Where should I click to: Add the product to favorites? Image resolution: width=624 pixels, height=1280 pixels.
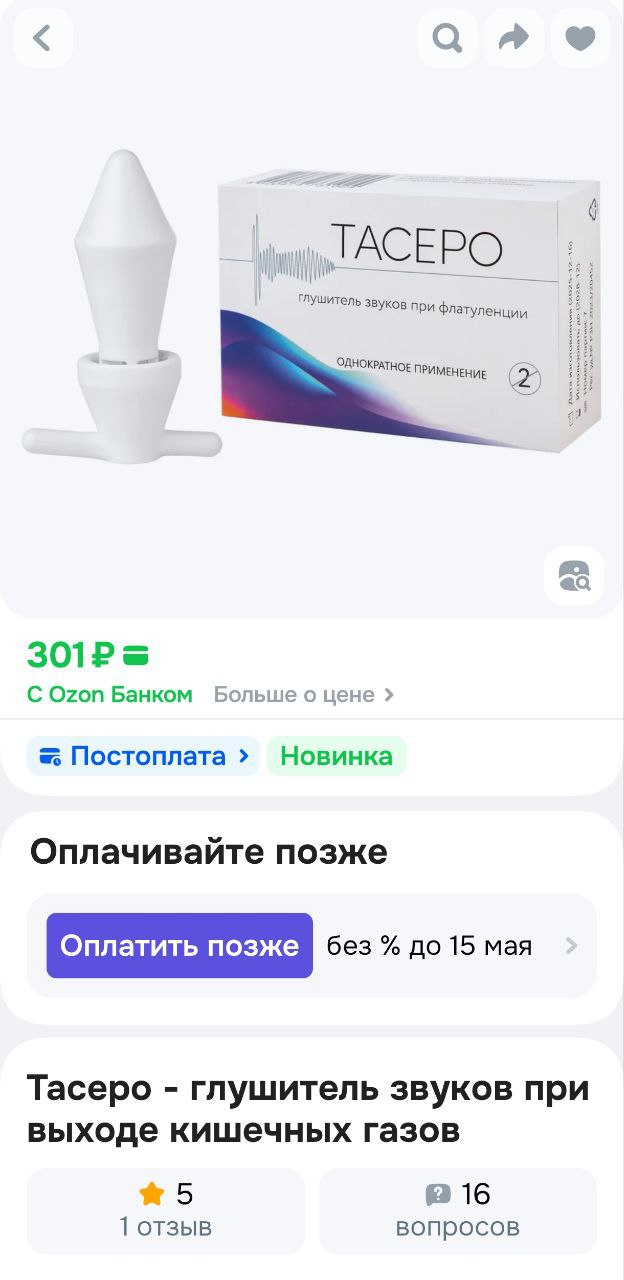coord(580,39)
